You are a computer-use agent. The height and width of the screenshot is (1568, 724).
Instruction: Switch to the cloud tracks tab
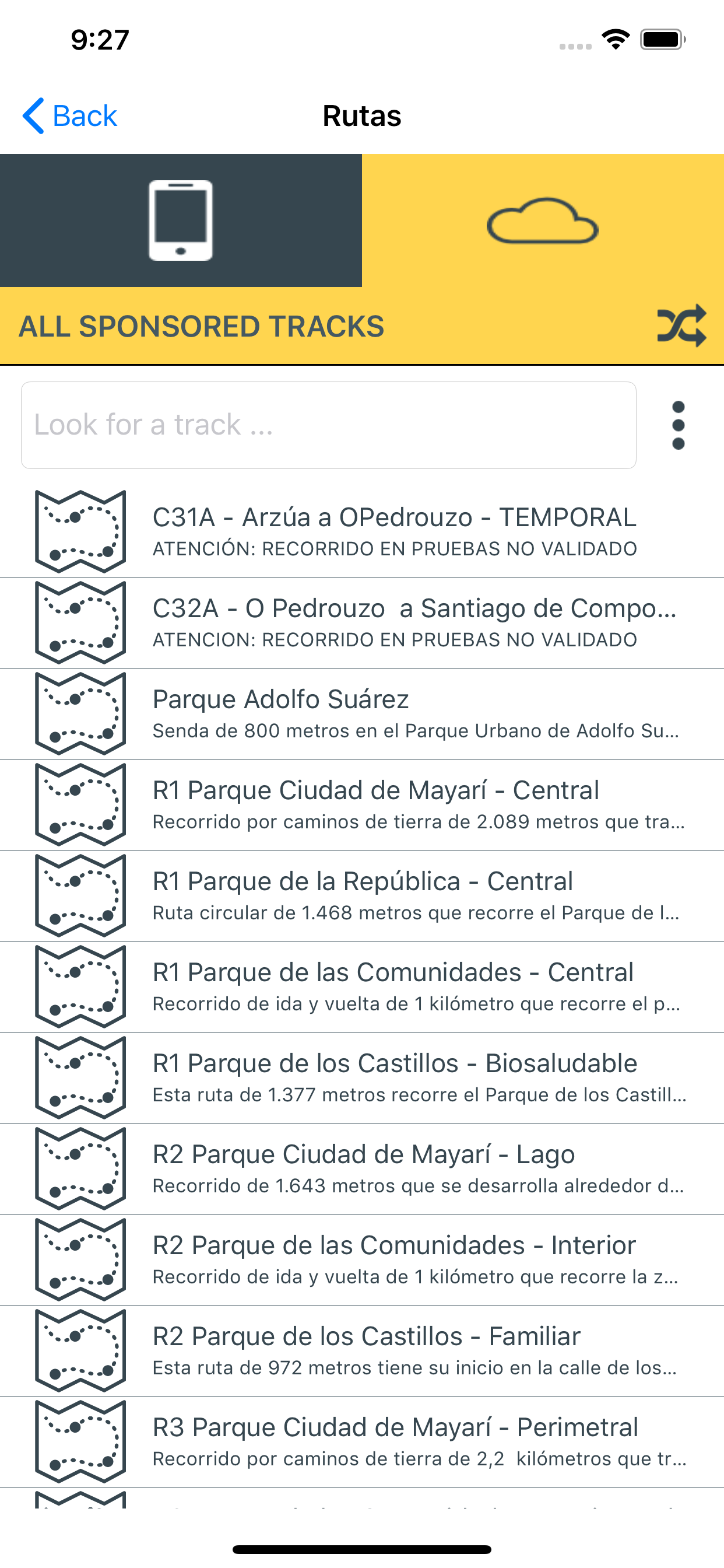pyautogui.click(x=543, y=220)
